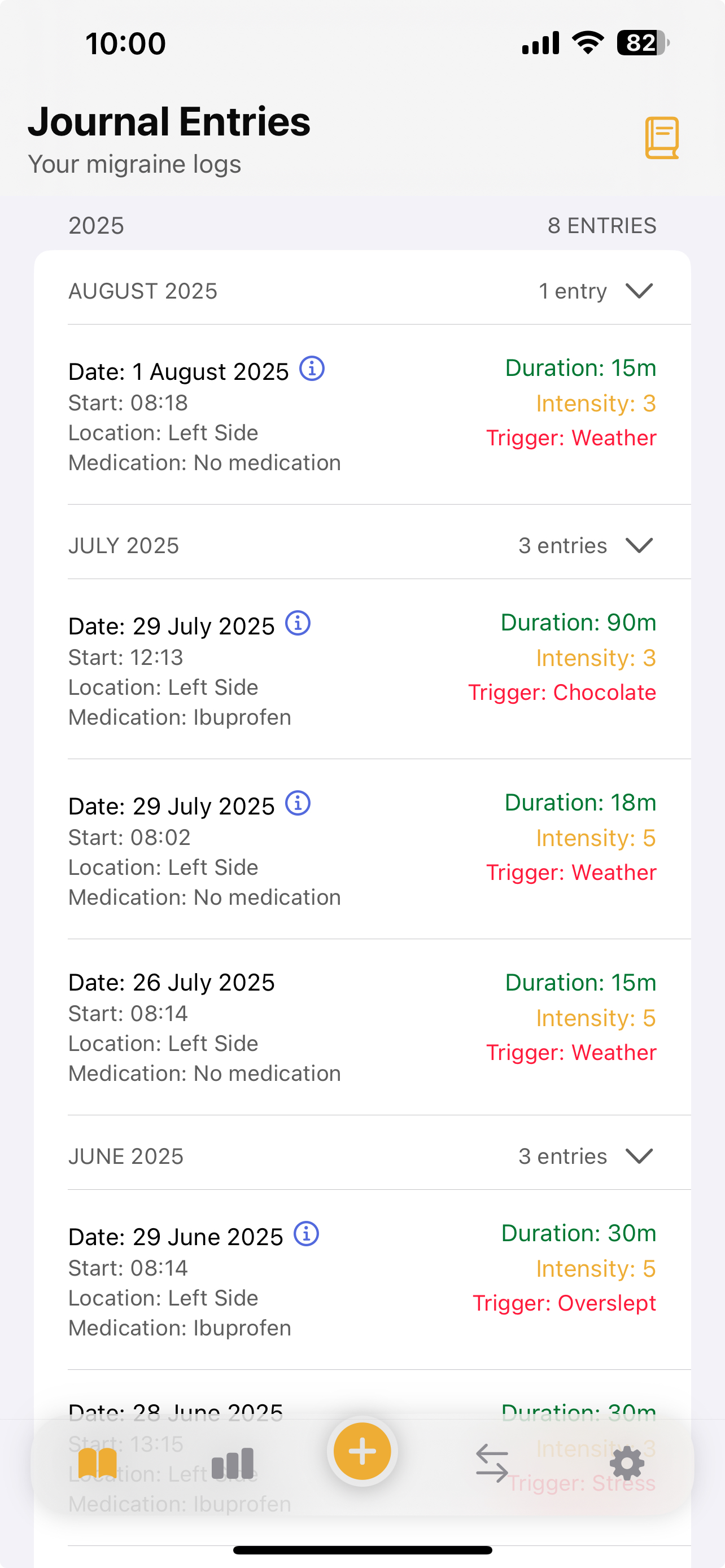The width and height of the screenshot is (725, 1568).
Task: Show info for 29 July 08:02 entry
Action: tap(298, 804)
